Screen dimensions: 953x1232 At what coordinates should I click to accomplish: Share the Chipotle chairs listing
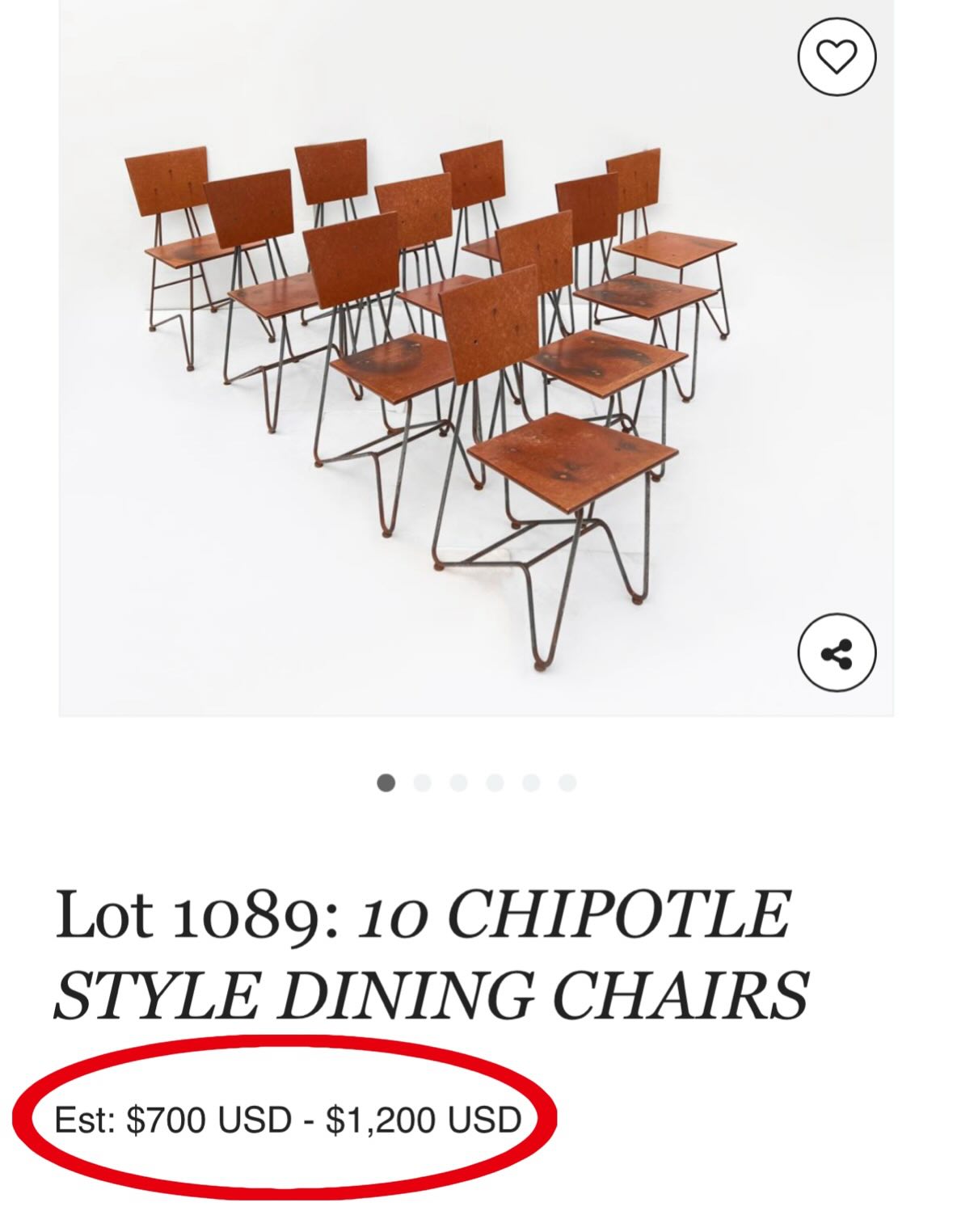(x=836, y=653)
